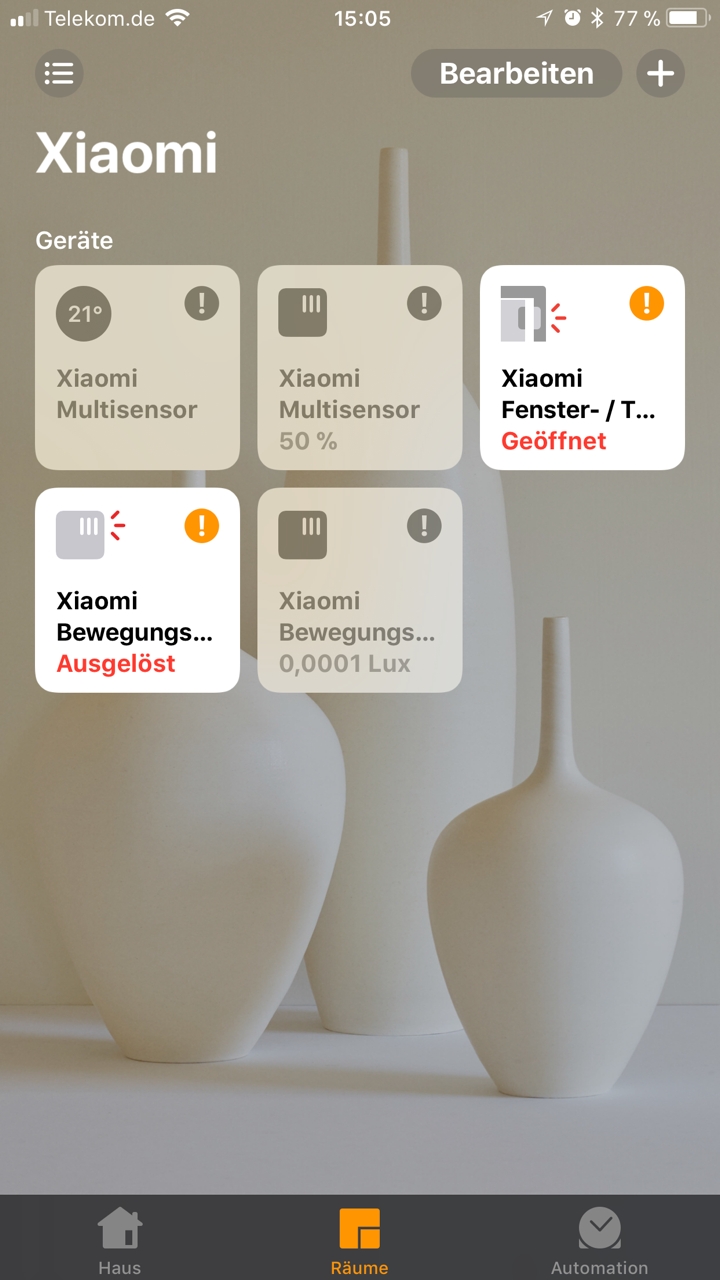The image size is (720, 1280).
Task: Select the Räume tab
Action: tap(359, 1238)
